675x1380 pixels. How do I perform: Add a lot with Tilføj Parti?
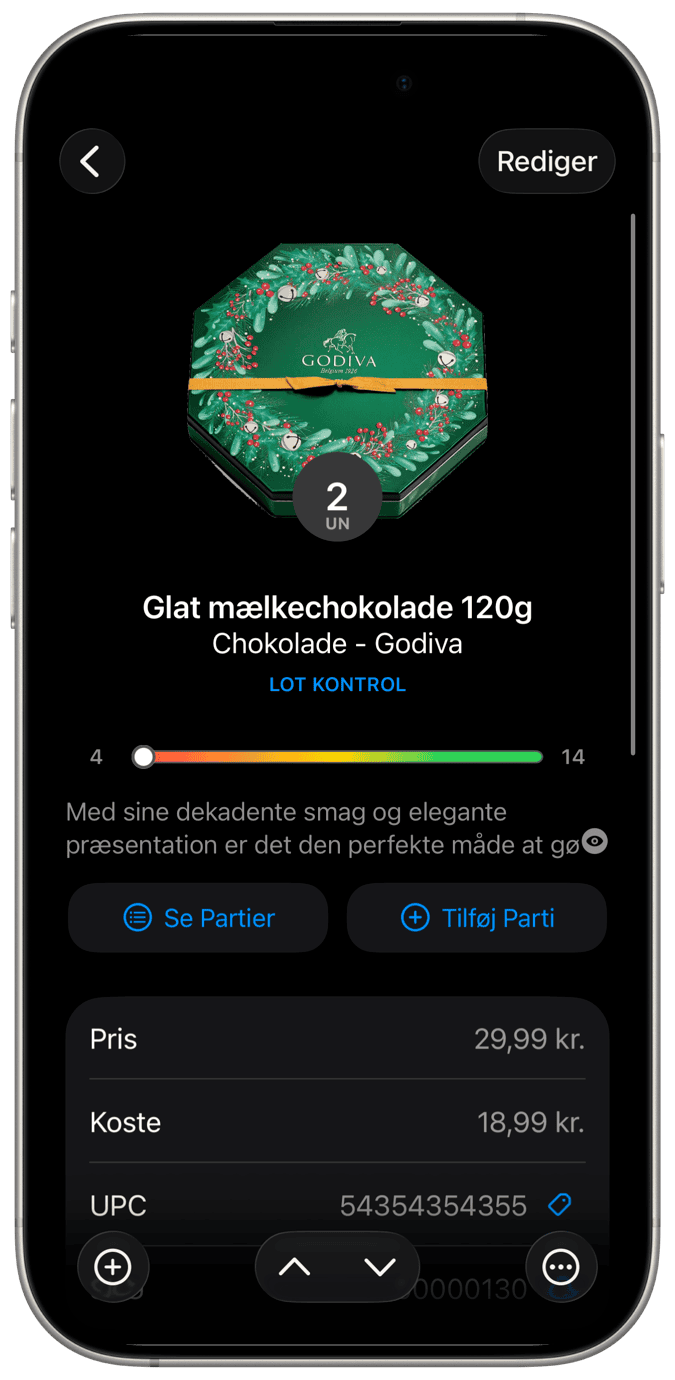(x=477, y=918)
